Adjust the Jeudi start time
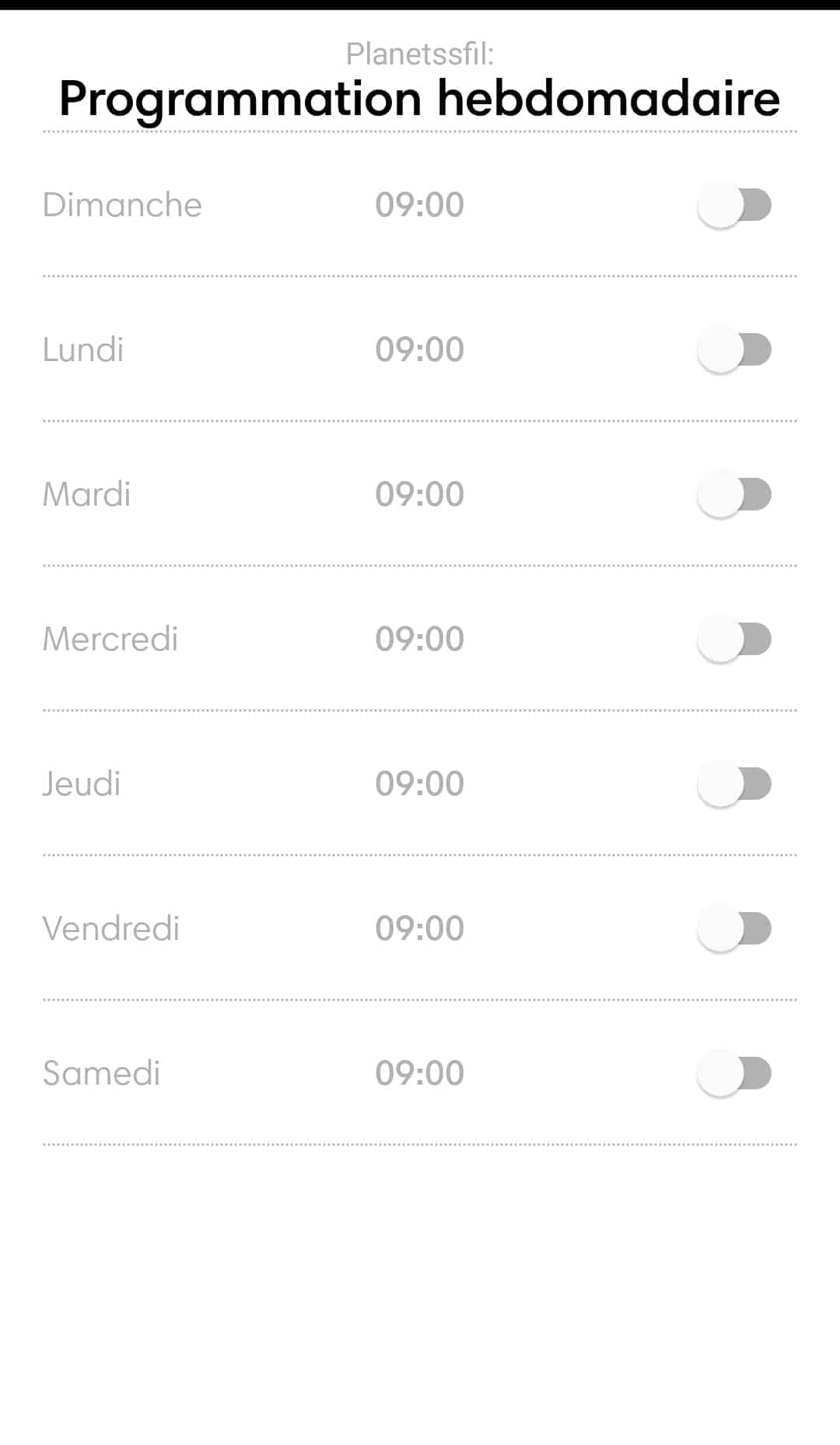This screenshot has width=840, height=1445. click(x=419, y=784)
